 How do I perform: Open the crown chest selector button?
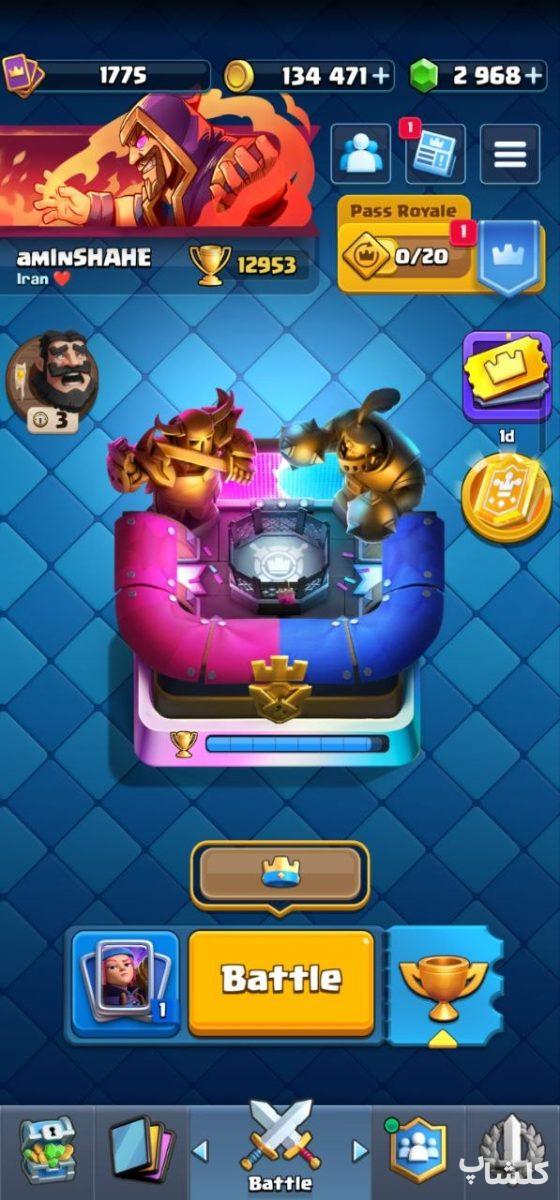click(280, 875)
